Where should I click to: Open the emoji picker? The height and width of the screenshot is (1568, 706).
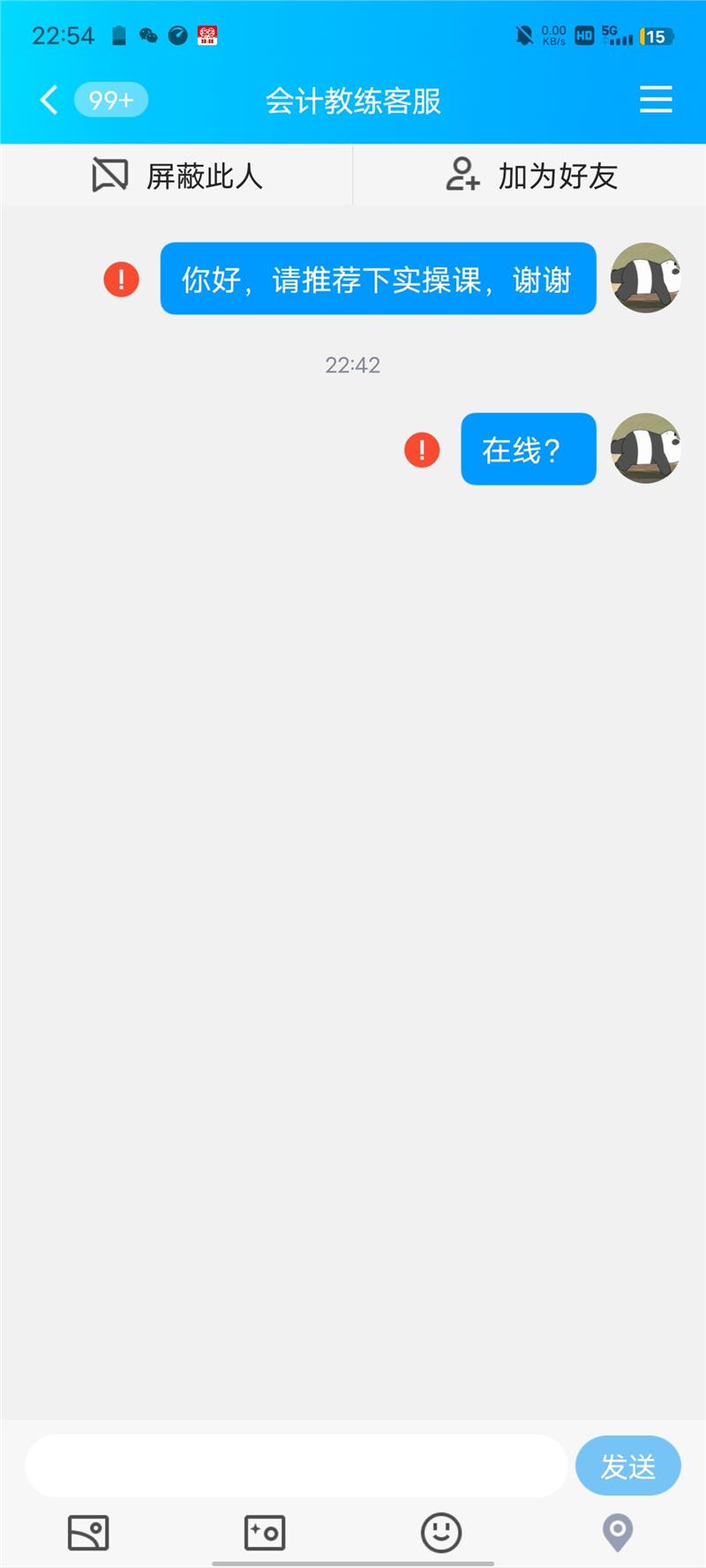coord(441,1533)
